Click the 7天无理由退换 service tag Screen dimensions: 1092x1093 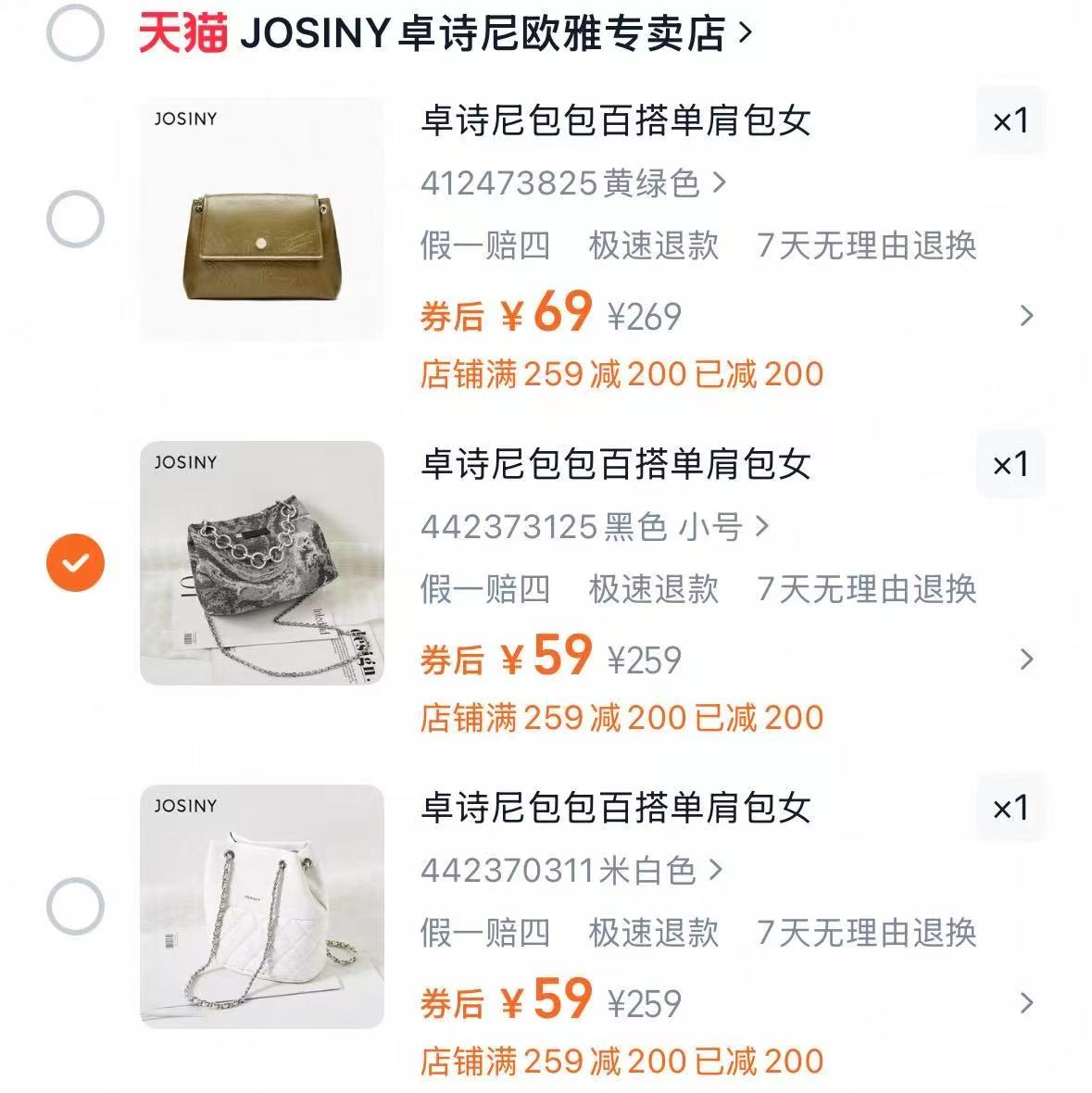[869, 244]
